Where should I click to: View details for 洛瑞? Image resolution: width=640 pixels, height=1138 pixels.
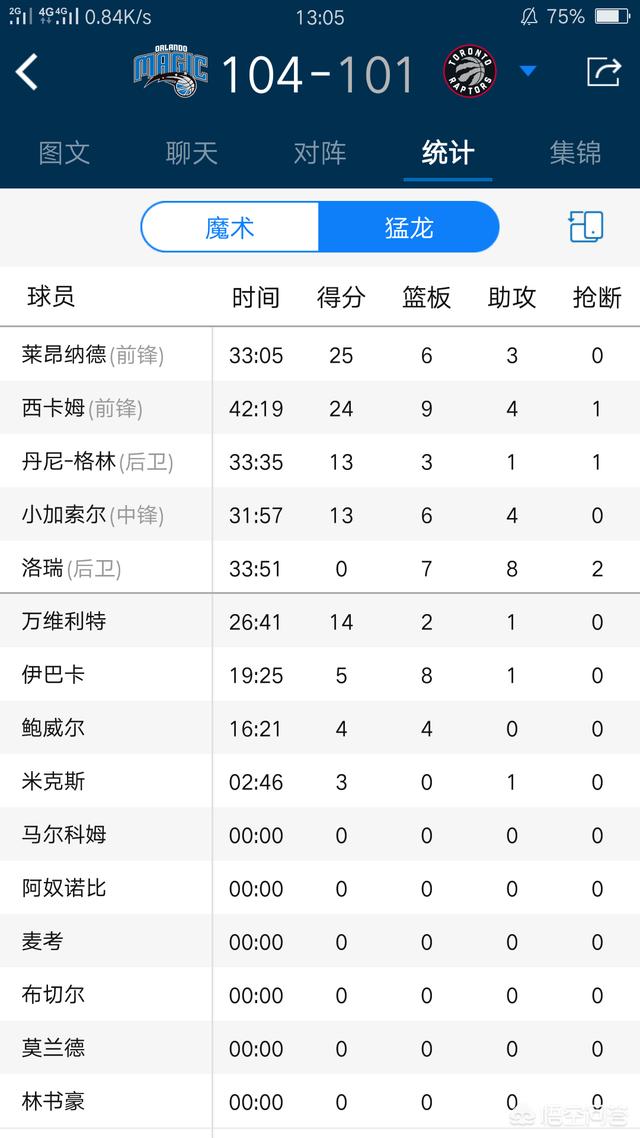pos(320,568)
